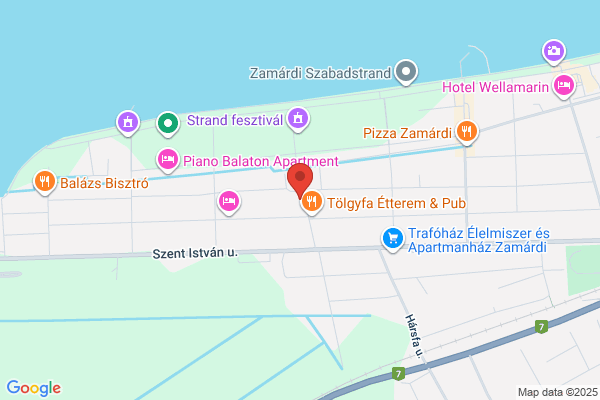Tap the red location pin marker
Image resolution: width=600 pixels, height=400 pixels.
coord(300,180)
